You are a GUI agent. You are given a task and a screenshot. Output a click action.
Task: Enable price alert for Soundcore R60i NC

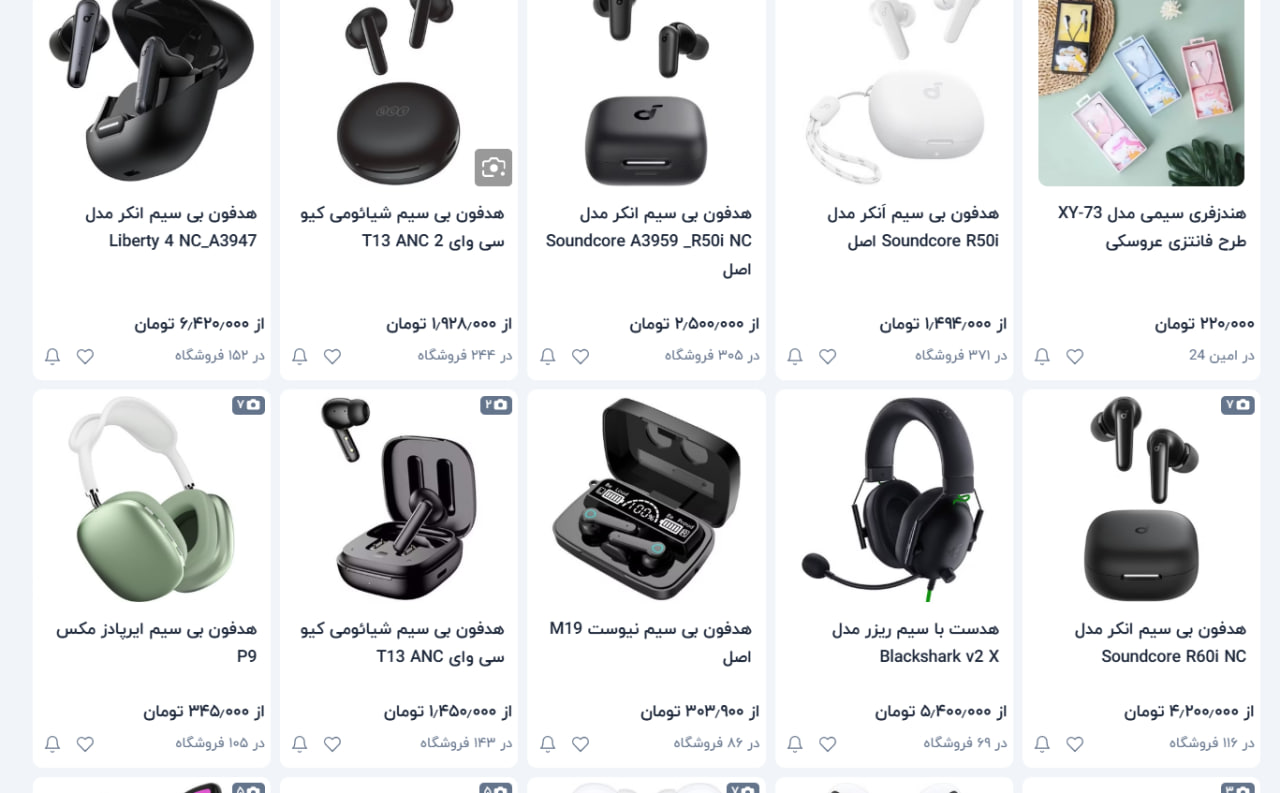coord(1041,744)
